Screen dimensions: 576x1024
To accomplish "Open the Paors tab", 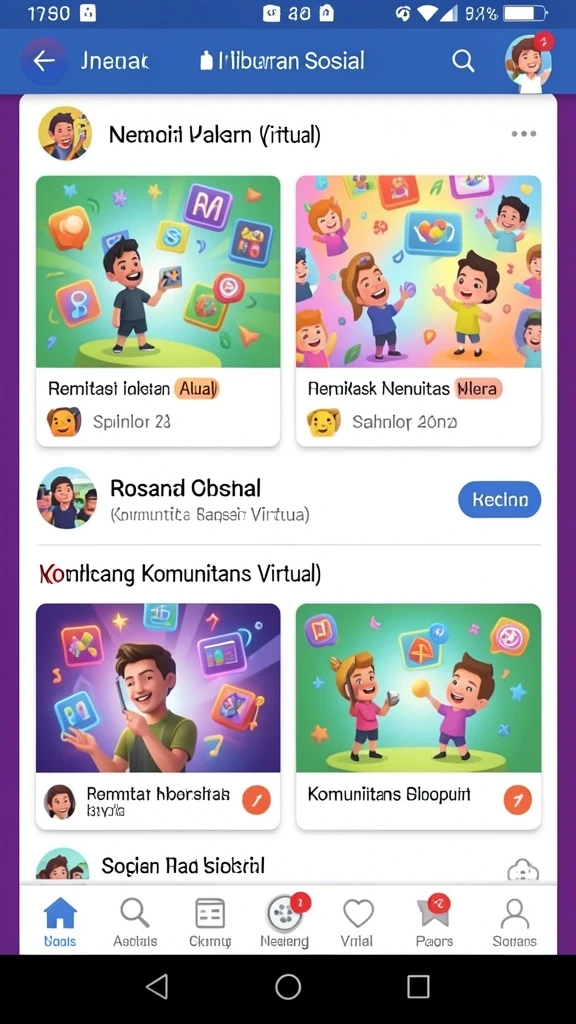I will (434, 921).
